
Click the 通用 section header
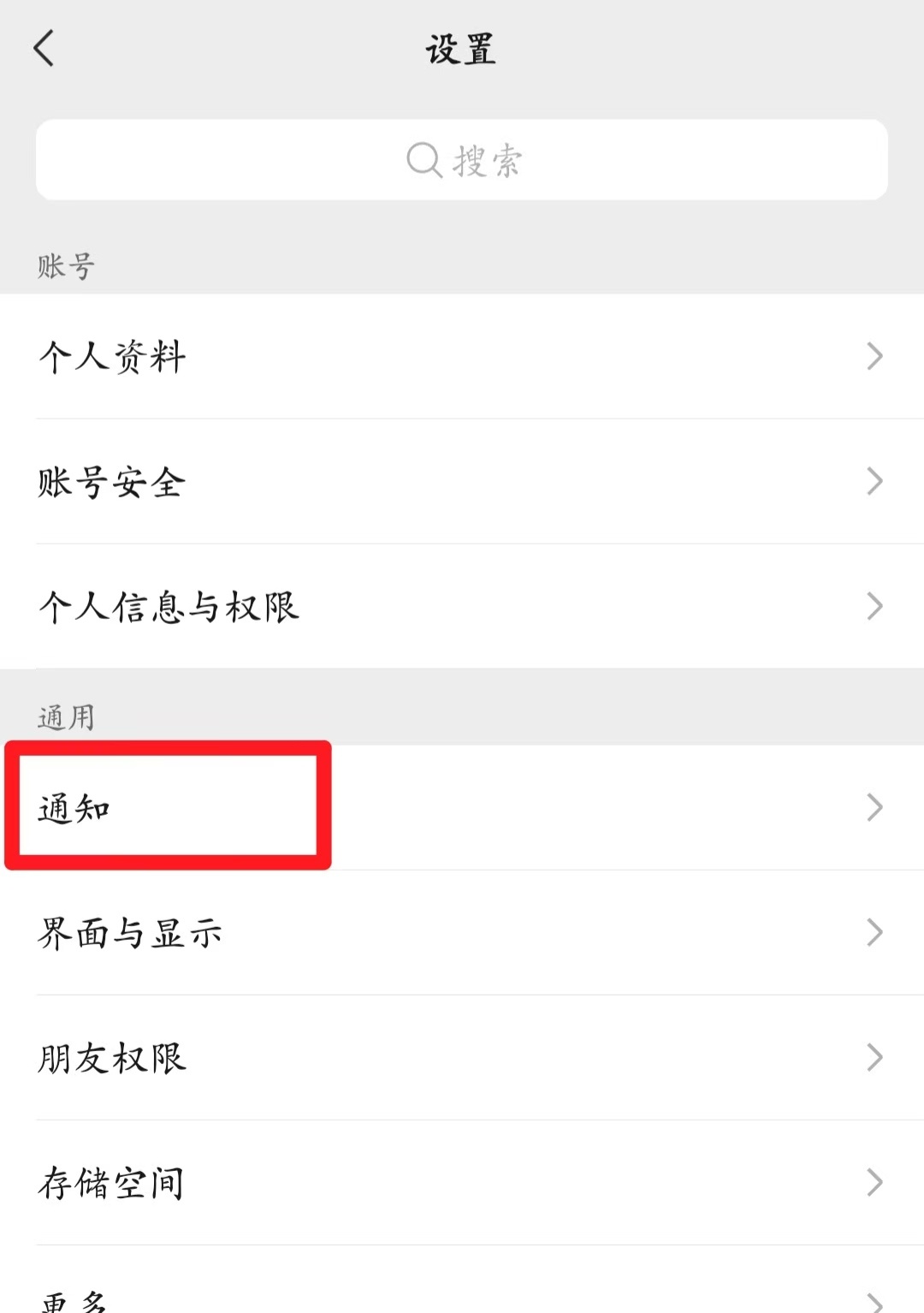(62, 719)
